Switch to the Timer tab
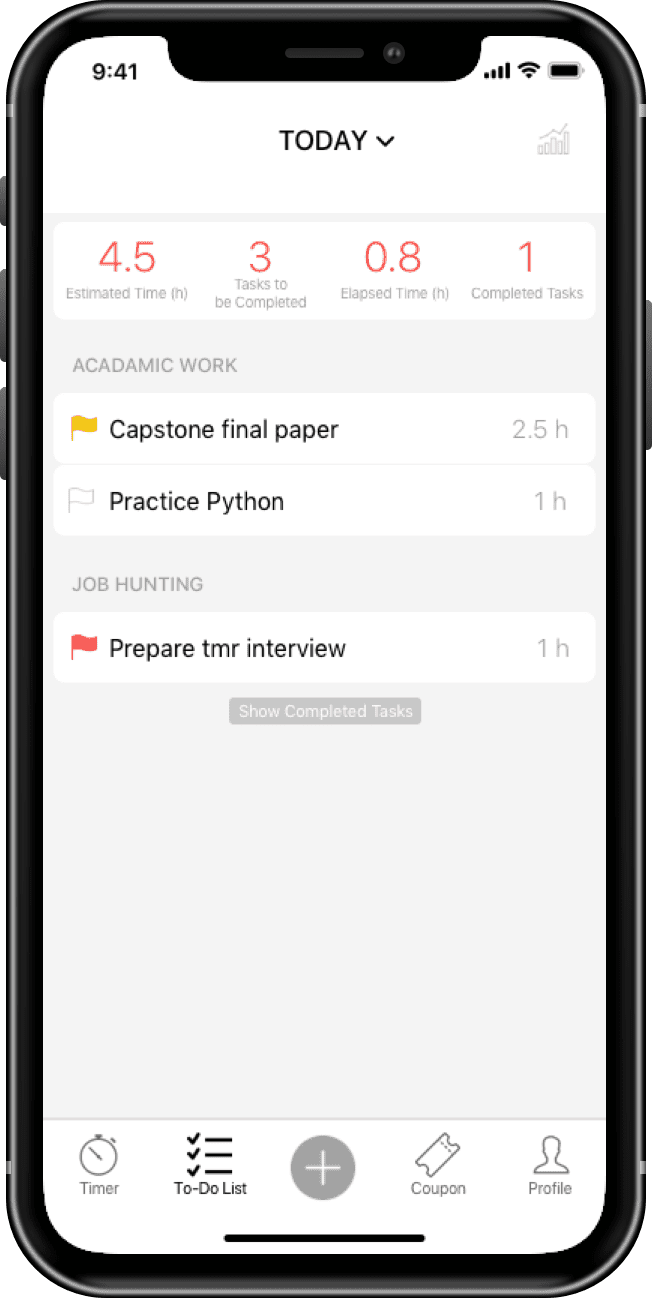652x1298 pixels. (99, 1166)
